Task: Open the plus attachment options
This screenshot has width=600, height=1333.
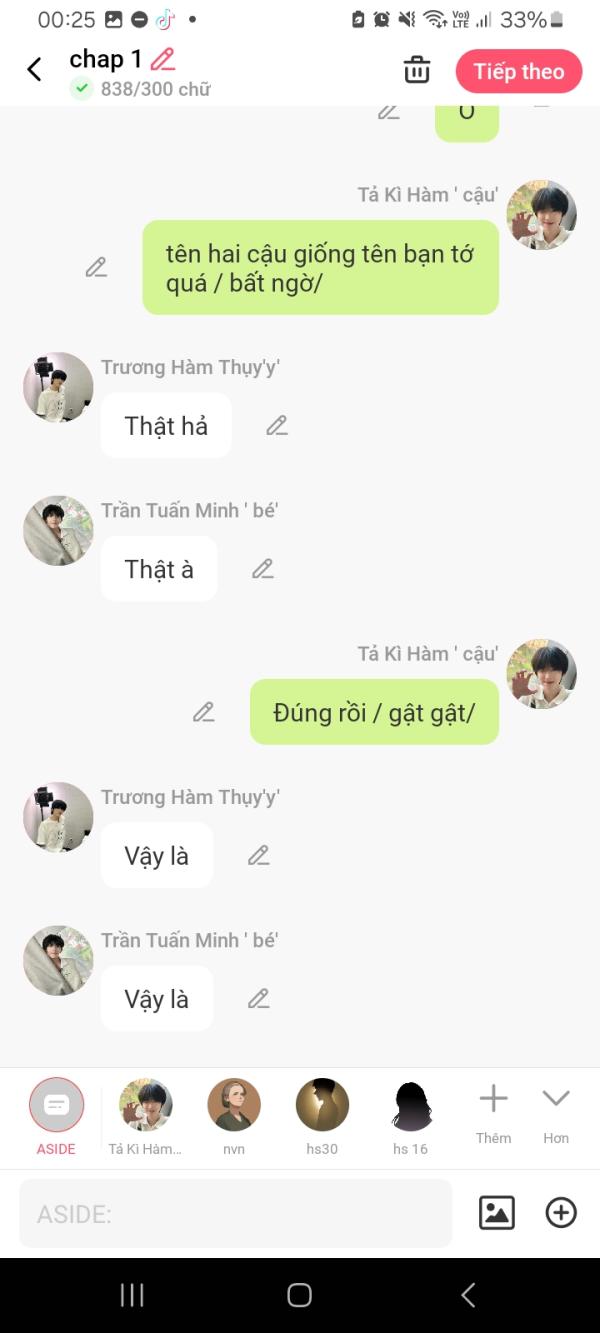Action: (x=561, y=1213)
